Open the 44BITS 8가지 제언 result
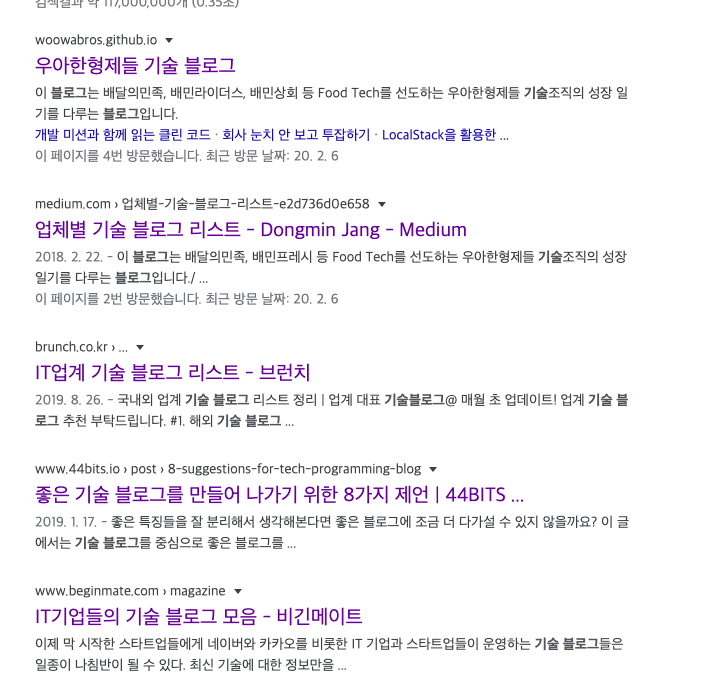The width and height of the screenshot is (706, 694). click(279, 494)
